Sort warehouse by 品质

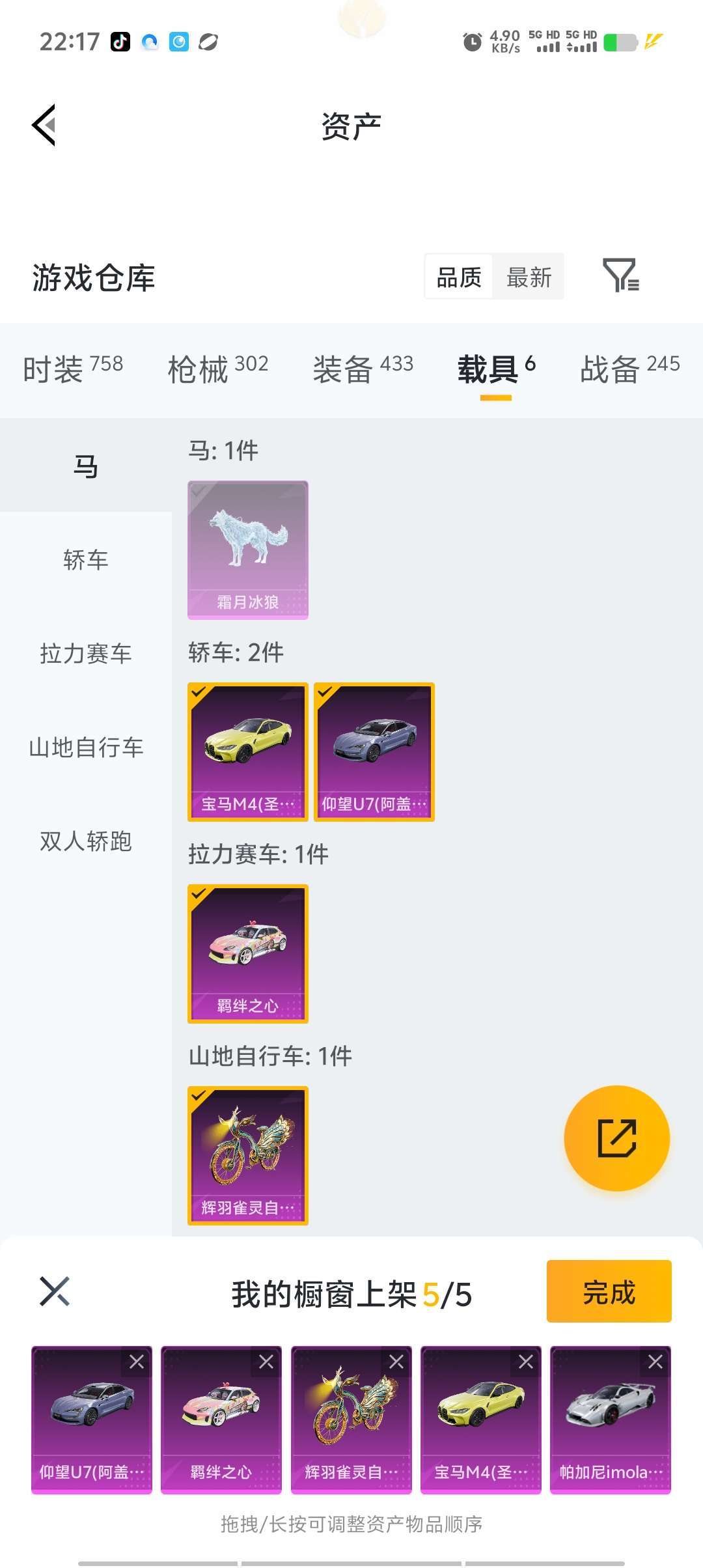[459, 277]
